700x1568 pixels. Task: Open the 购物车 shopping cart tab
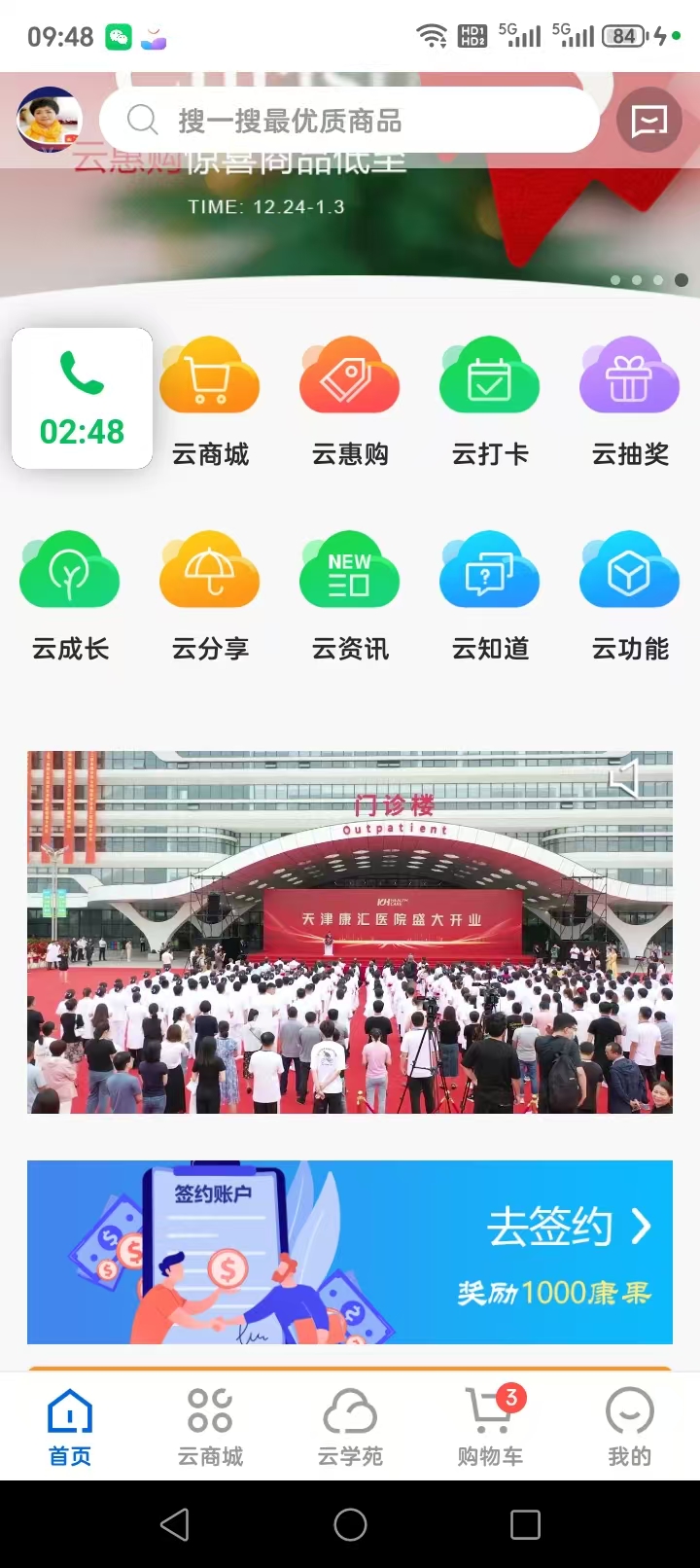[x=490, y=1427]
